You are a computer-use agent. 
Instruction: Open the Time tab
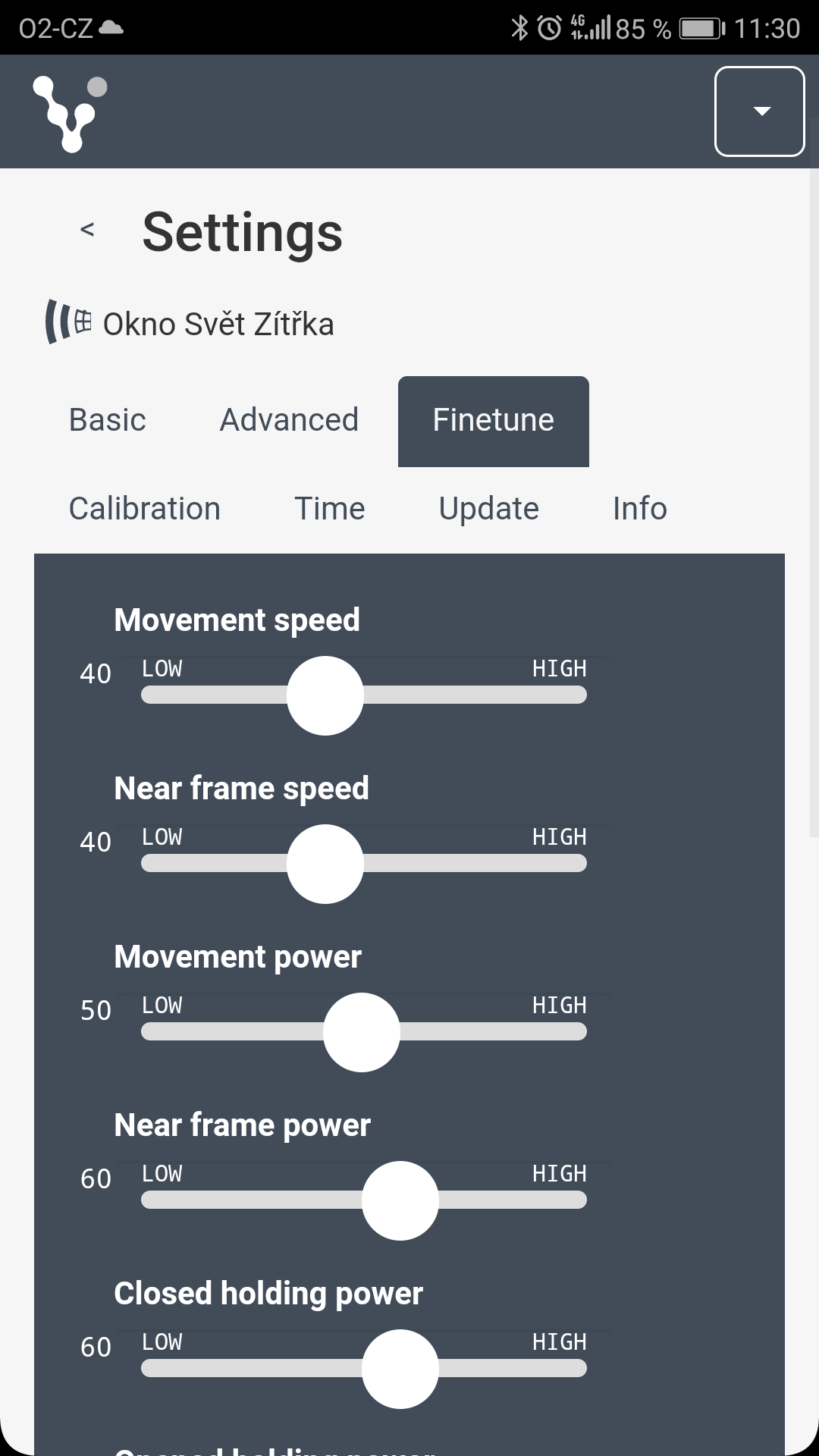tap(330, 509)
